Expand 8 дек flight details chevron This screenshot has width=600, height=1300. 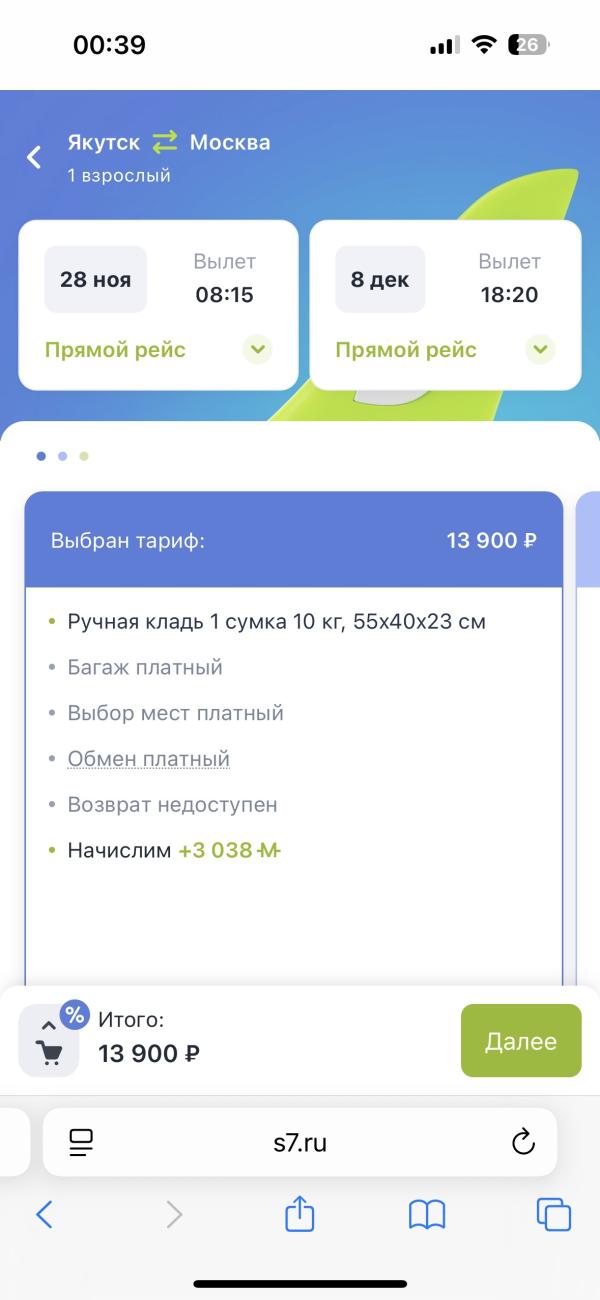click(x=540, y=350)
